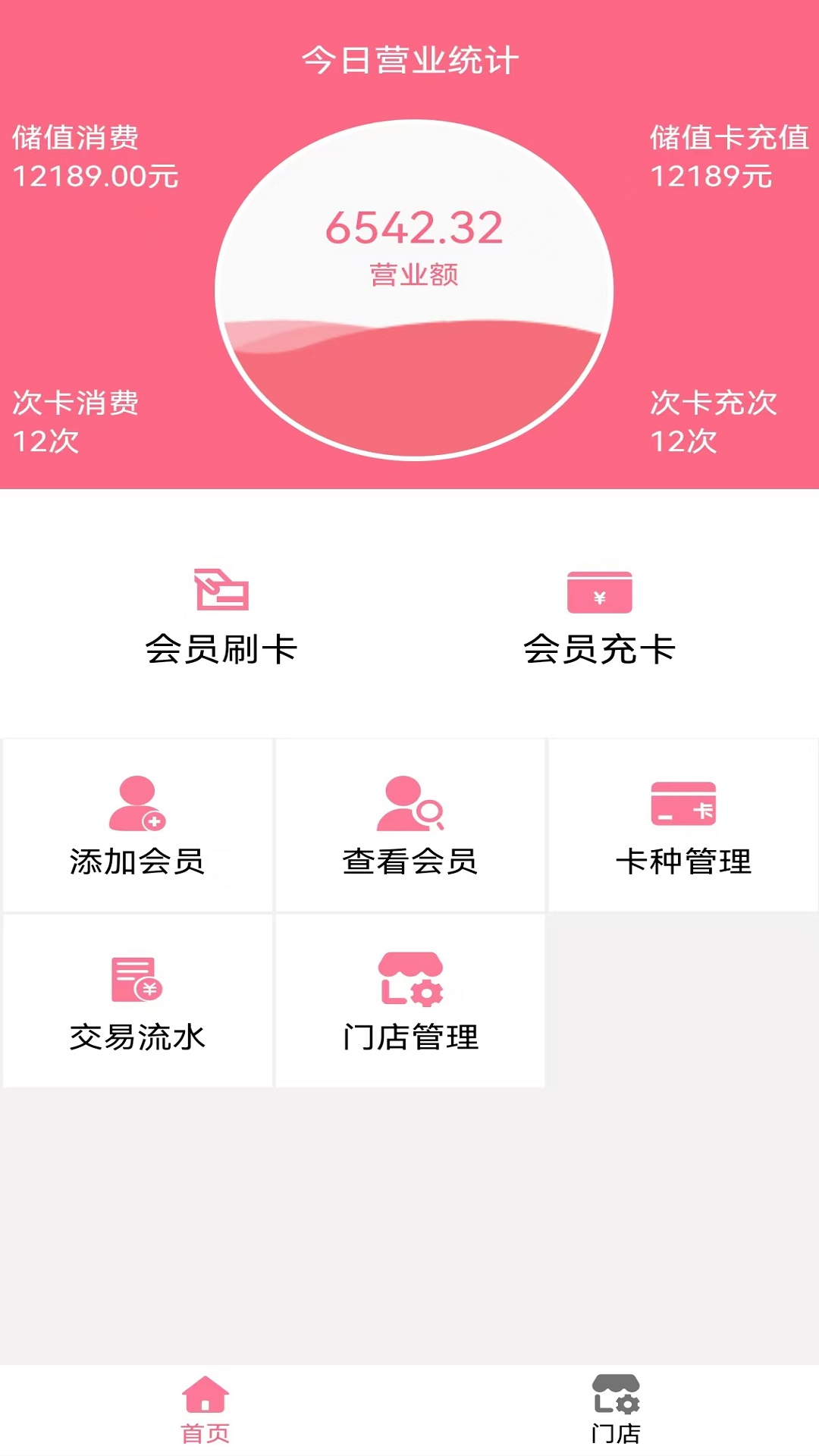
Task: Select 添加会员 to add a member
Action: pyautogui.click(x=137, y=825)
